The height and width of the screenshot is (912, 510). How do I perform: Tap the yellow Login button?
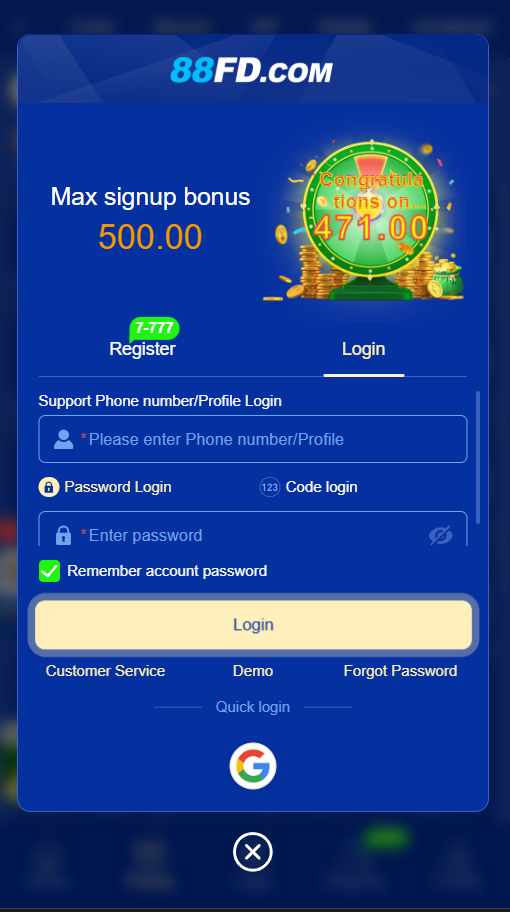[x=254, y=625]
